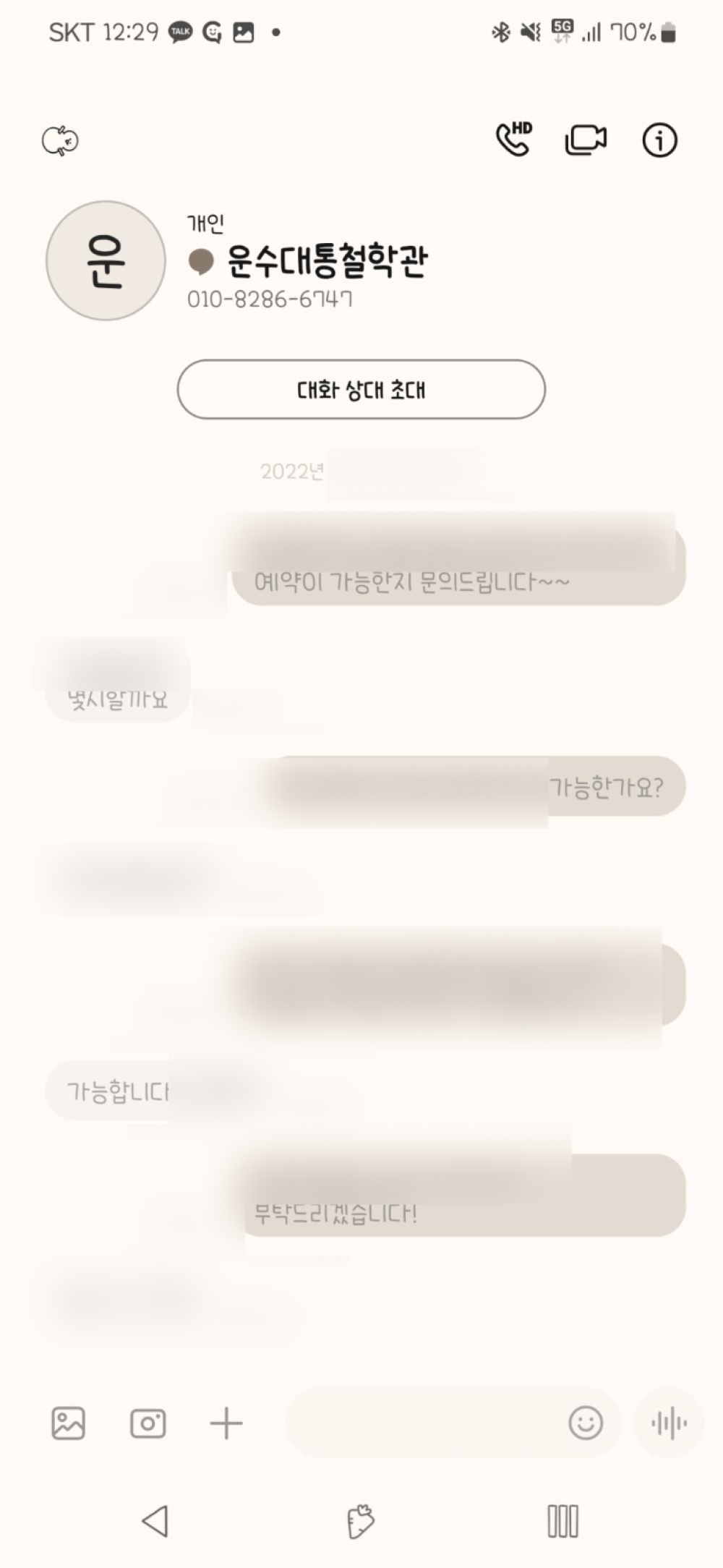Start a video call
This screenshot has height=1568, width=723.
coord(585,140)
